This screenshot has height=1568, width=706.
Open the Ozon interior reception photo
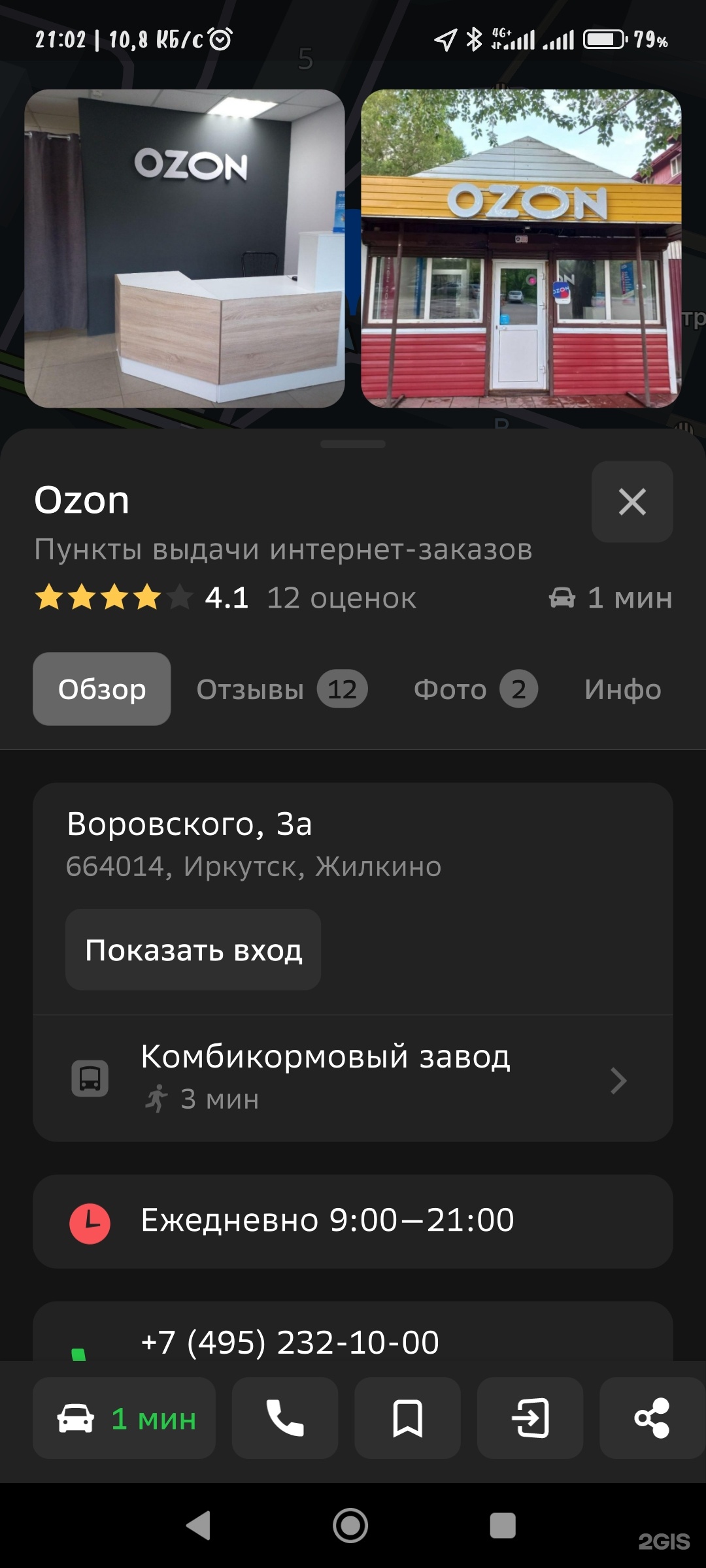click(184, 248)
